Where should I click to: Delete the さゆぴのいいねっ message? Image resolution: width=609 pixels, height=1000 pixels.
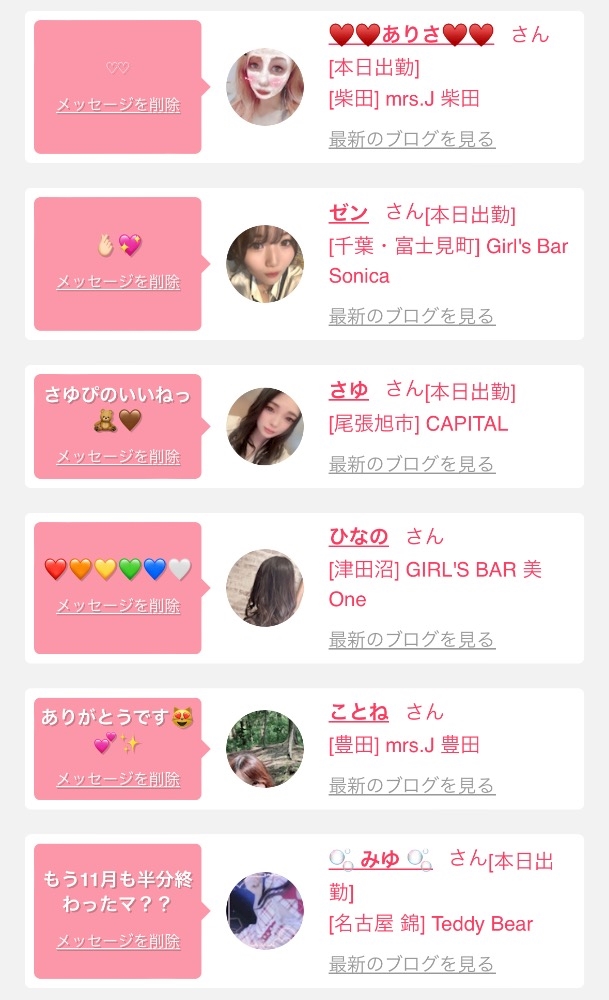[118, 457]
